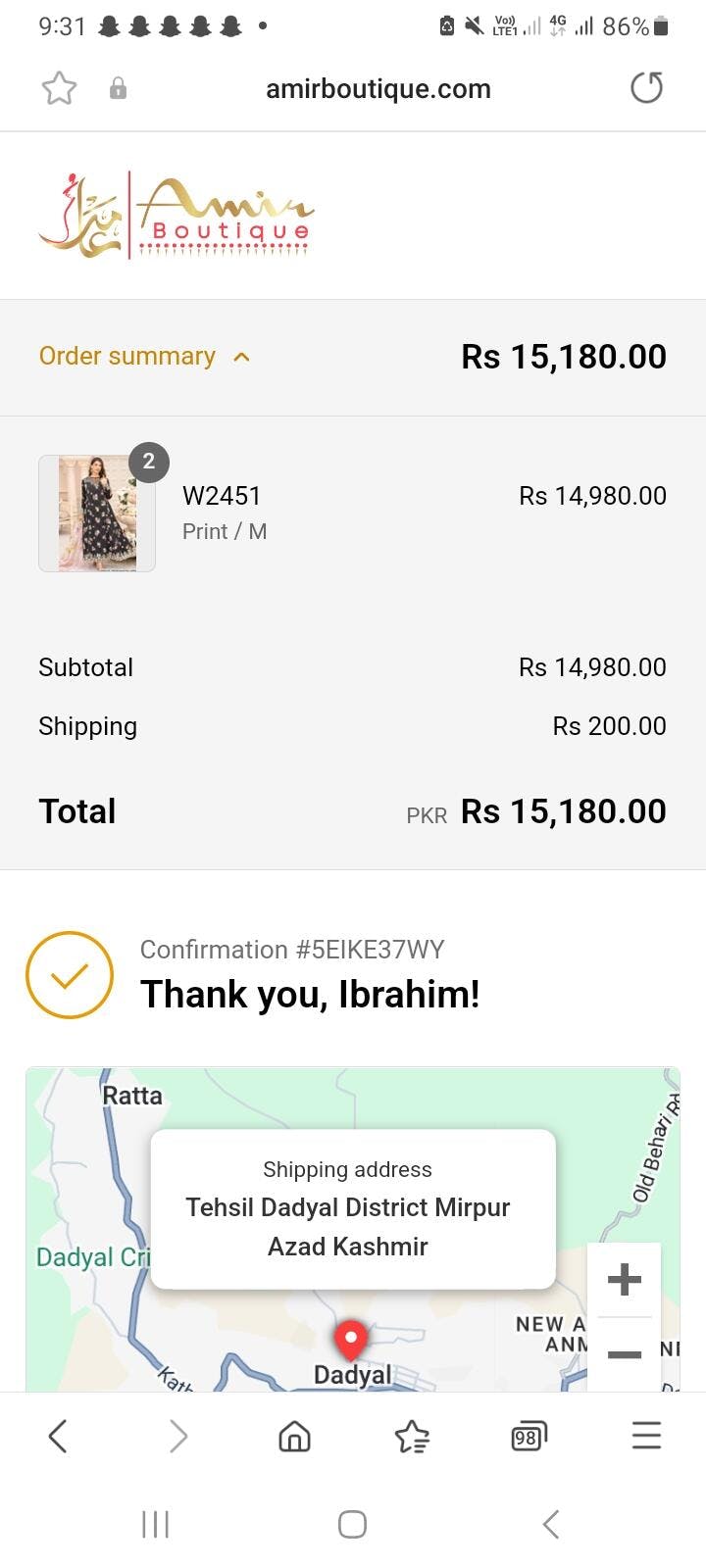Show recent apps from the navigation bar
Image resolution: width=706 pixels, height=1568 pixels.
tap(155, 1524)
